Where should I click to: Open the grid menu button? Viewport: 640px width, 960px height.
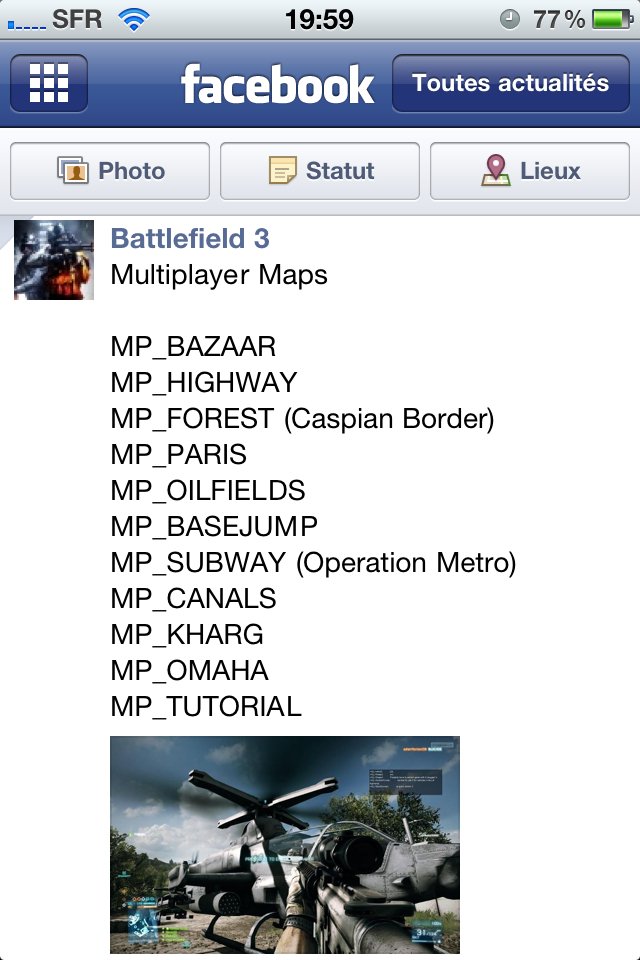coord(49,84)
